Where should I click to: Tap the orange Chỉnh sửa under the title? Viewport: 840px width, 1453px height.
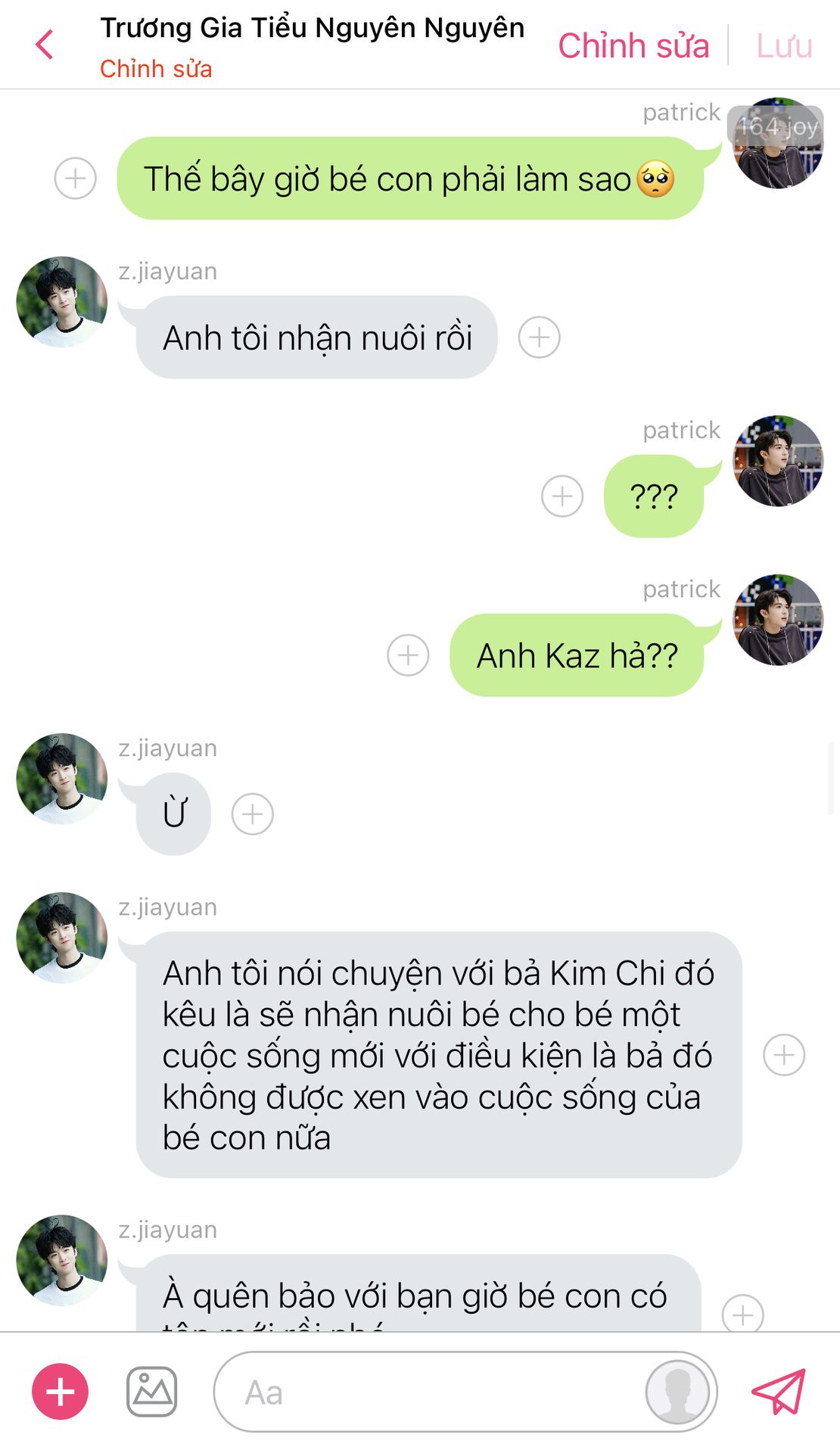pyautogui.click(x=156, y=69)
